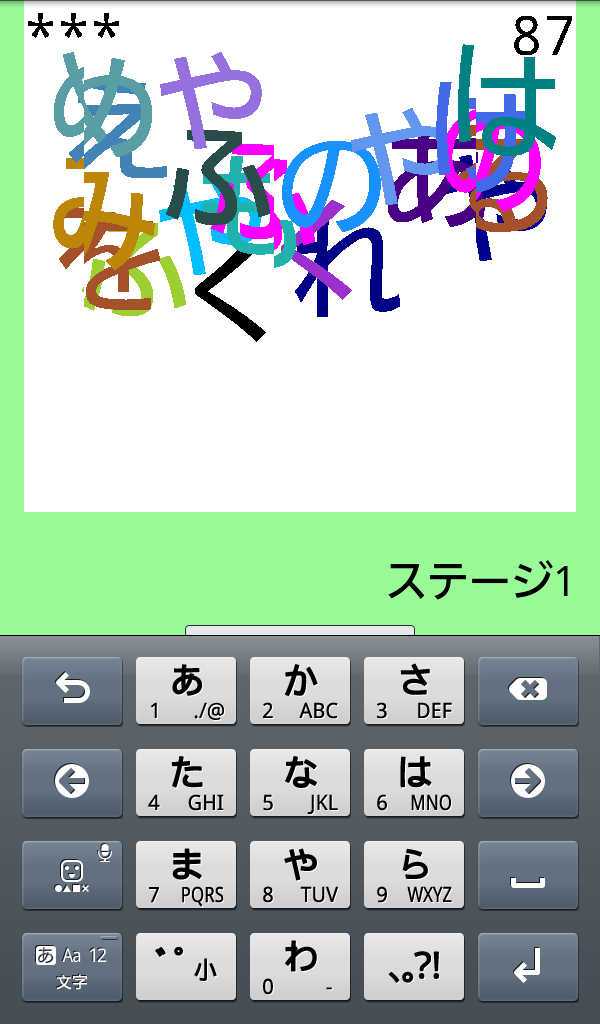
Task: Hit the さ key
Action: tap(414, 691)
